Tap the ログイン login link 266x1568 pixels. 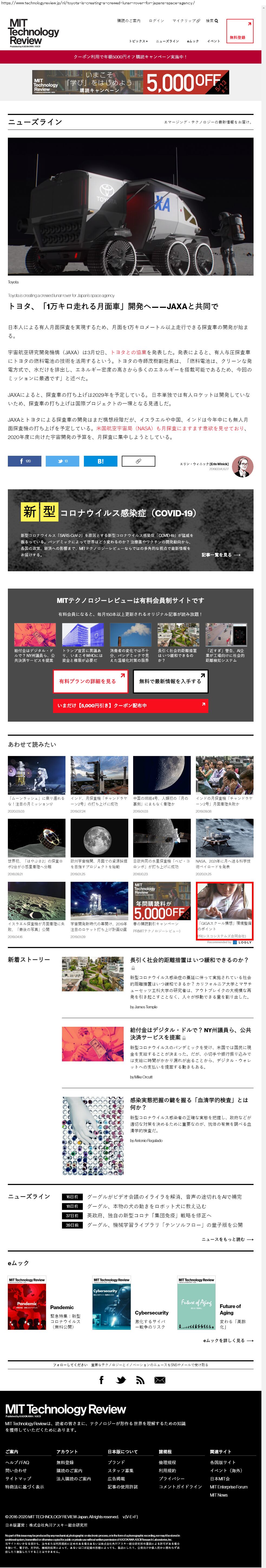[156, 21]
